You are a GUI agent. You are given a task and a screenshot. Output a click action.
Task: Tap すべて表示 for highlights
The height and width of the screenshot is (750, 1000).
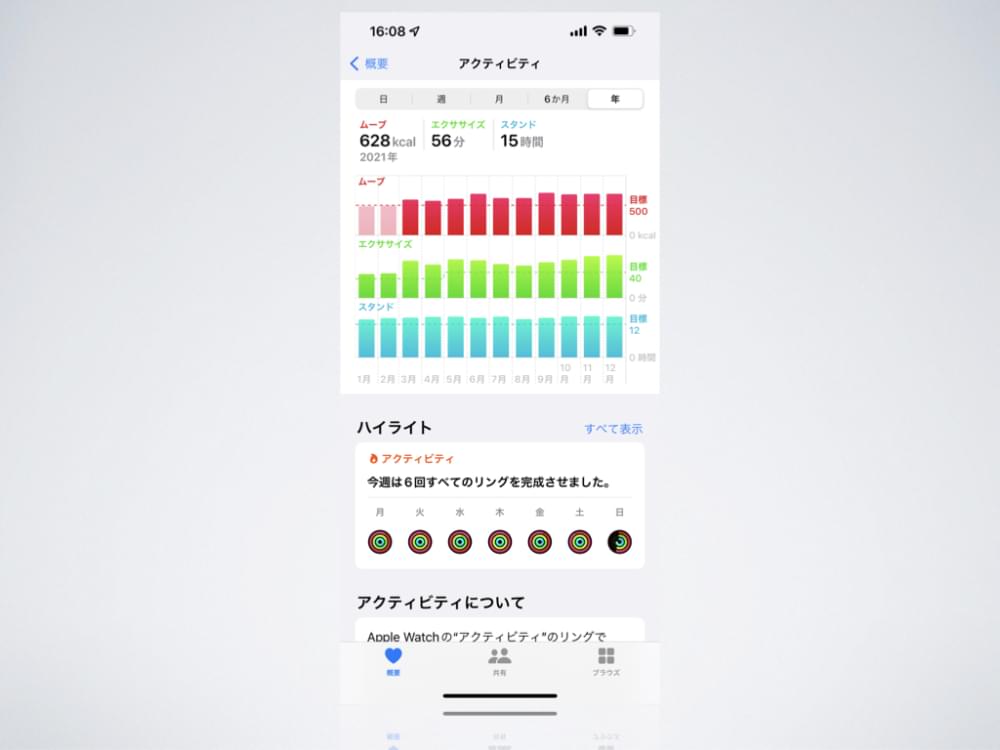pyautogui.click(x=613, y=429)
